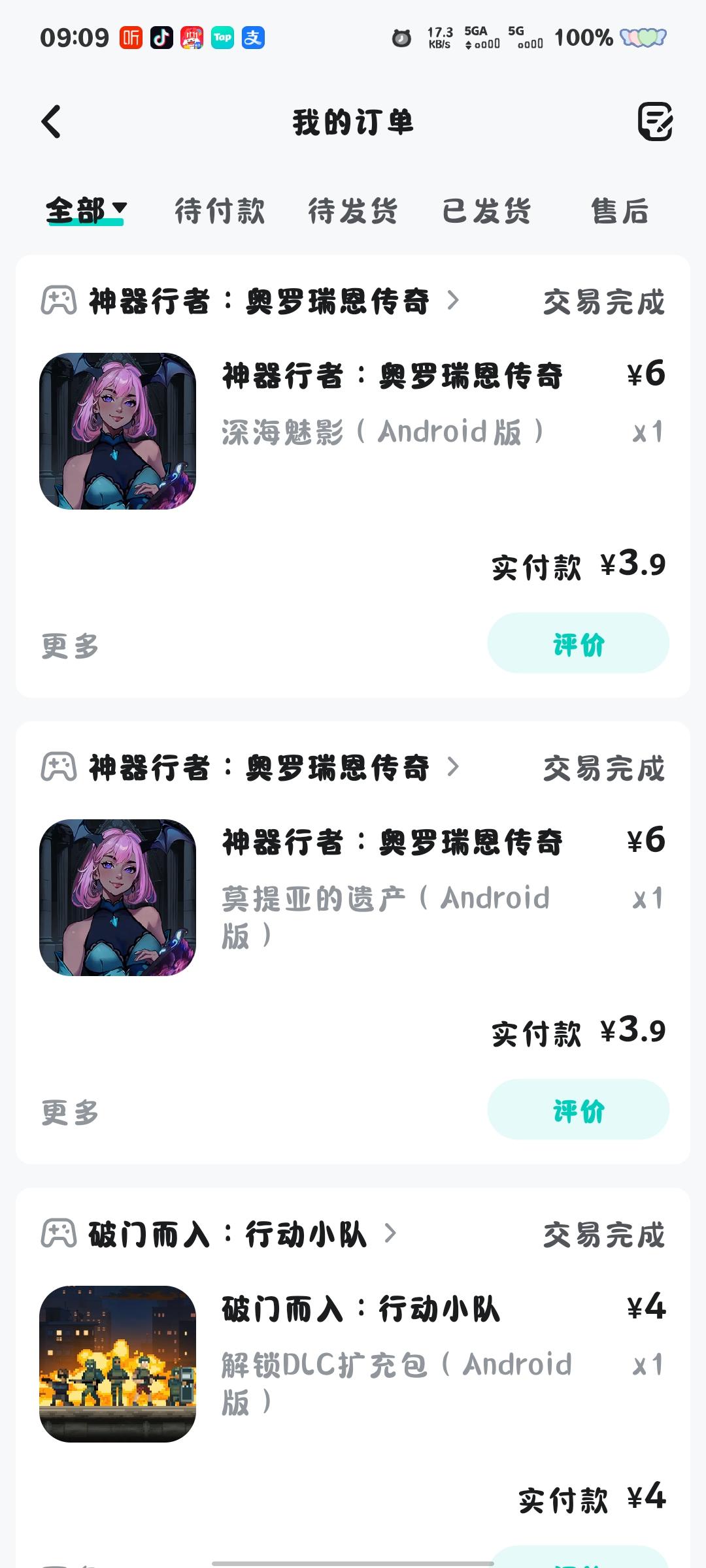Open the edit orders icon
This screenshot has height=1568, width=706.
(655, 122)
